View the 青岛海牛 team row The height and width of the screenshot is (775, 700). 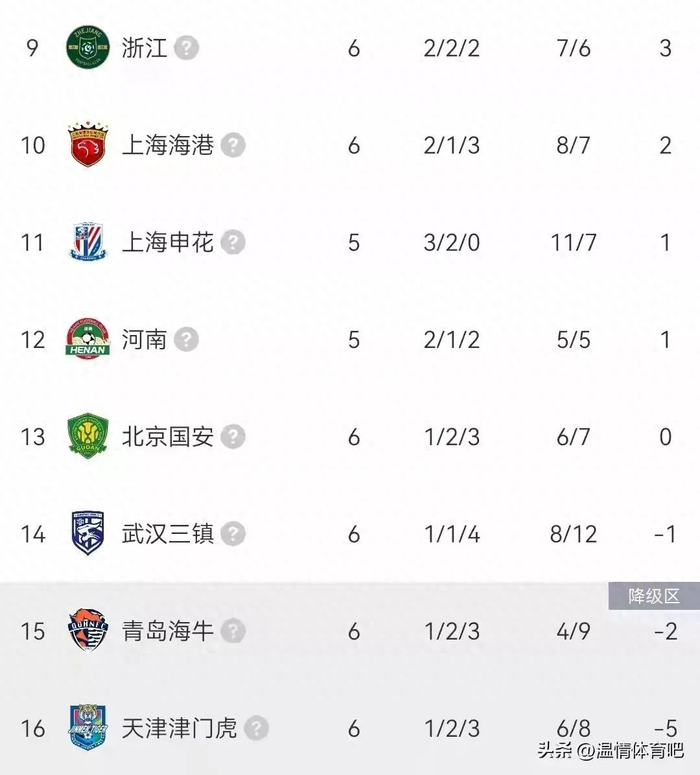167,630
